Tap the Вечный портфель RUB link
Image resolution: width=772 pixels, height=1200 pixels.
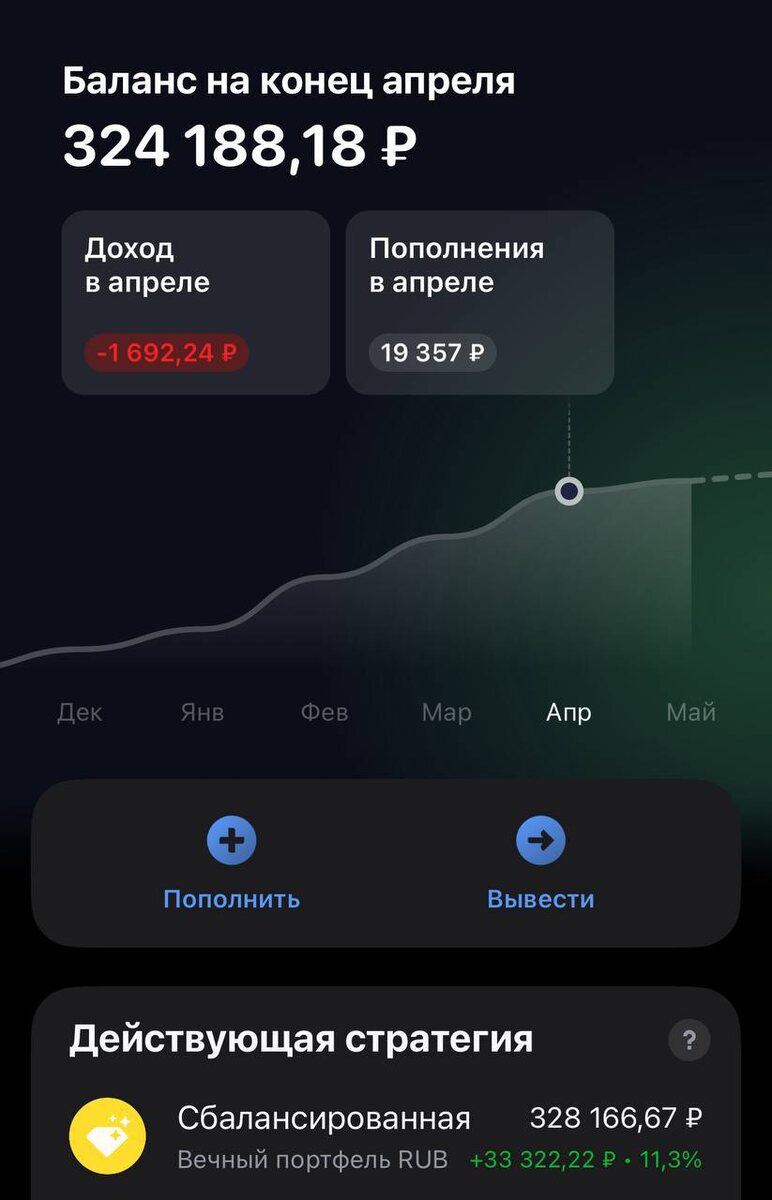(311, 1160)
